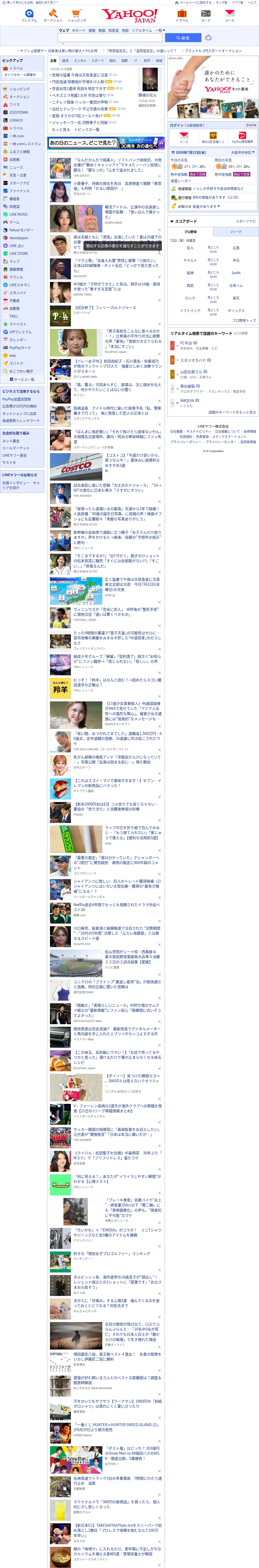Open ZOZOTOWN from the left service list
The image size is (259, 1568).
point(19,113)
